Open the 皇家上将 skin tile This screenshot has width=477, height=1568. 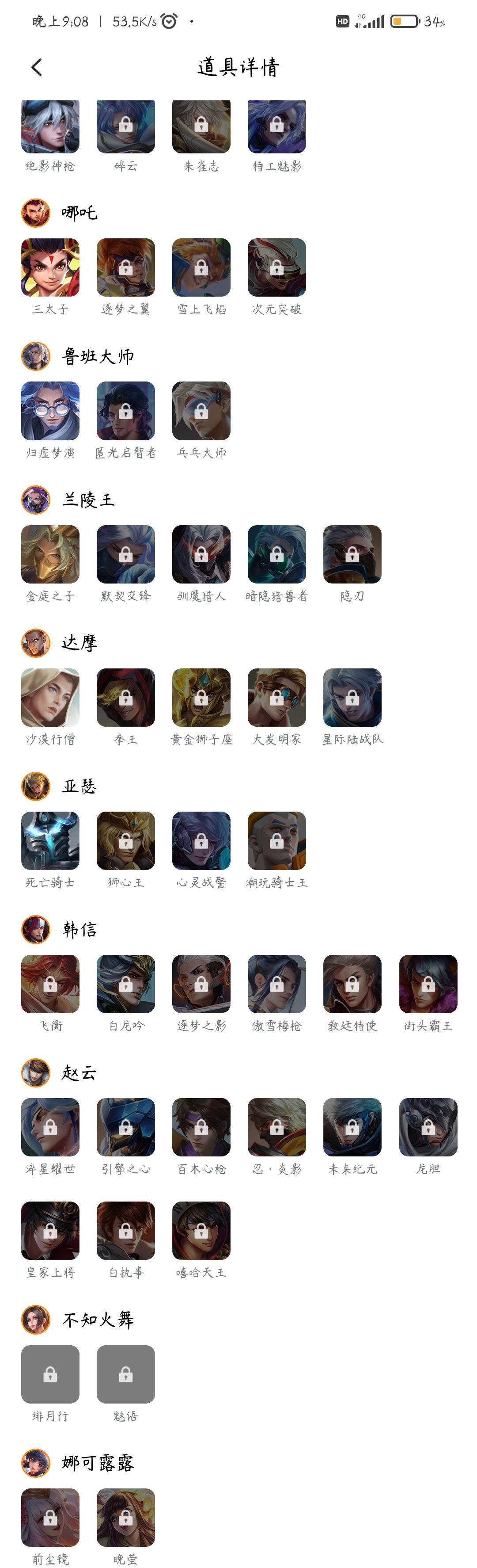tap(50, 1230)
